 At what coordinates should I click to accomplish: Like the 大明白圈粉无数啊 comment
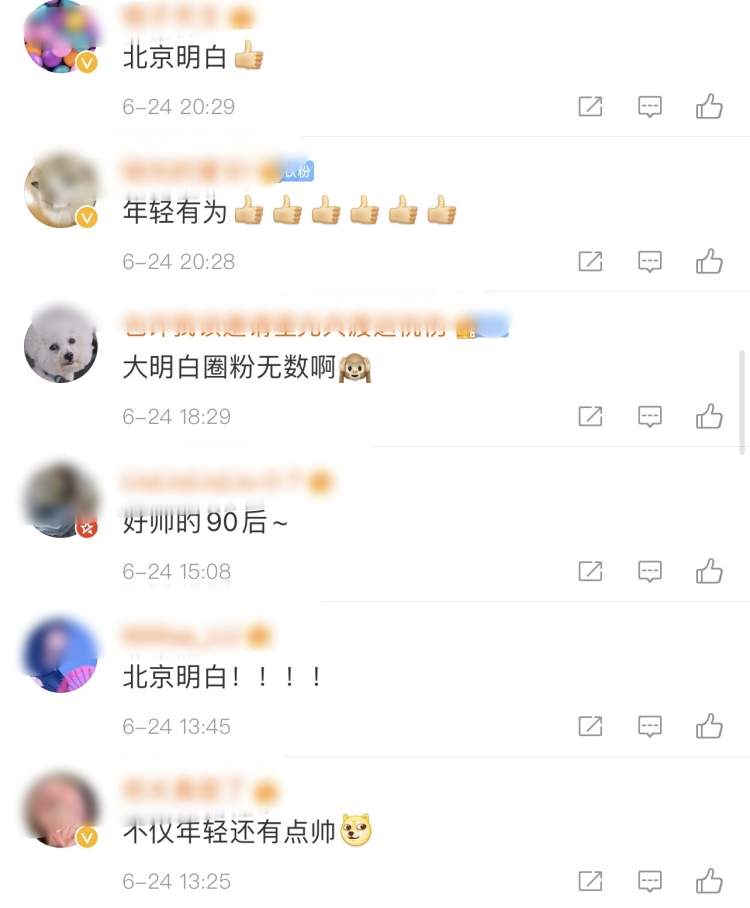709,417
